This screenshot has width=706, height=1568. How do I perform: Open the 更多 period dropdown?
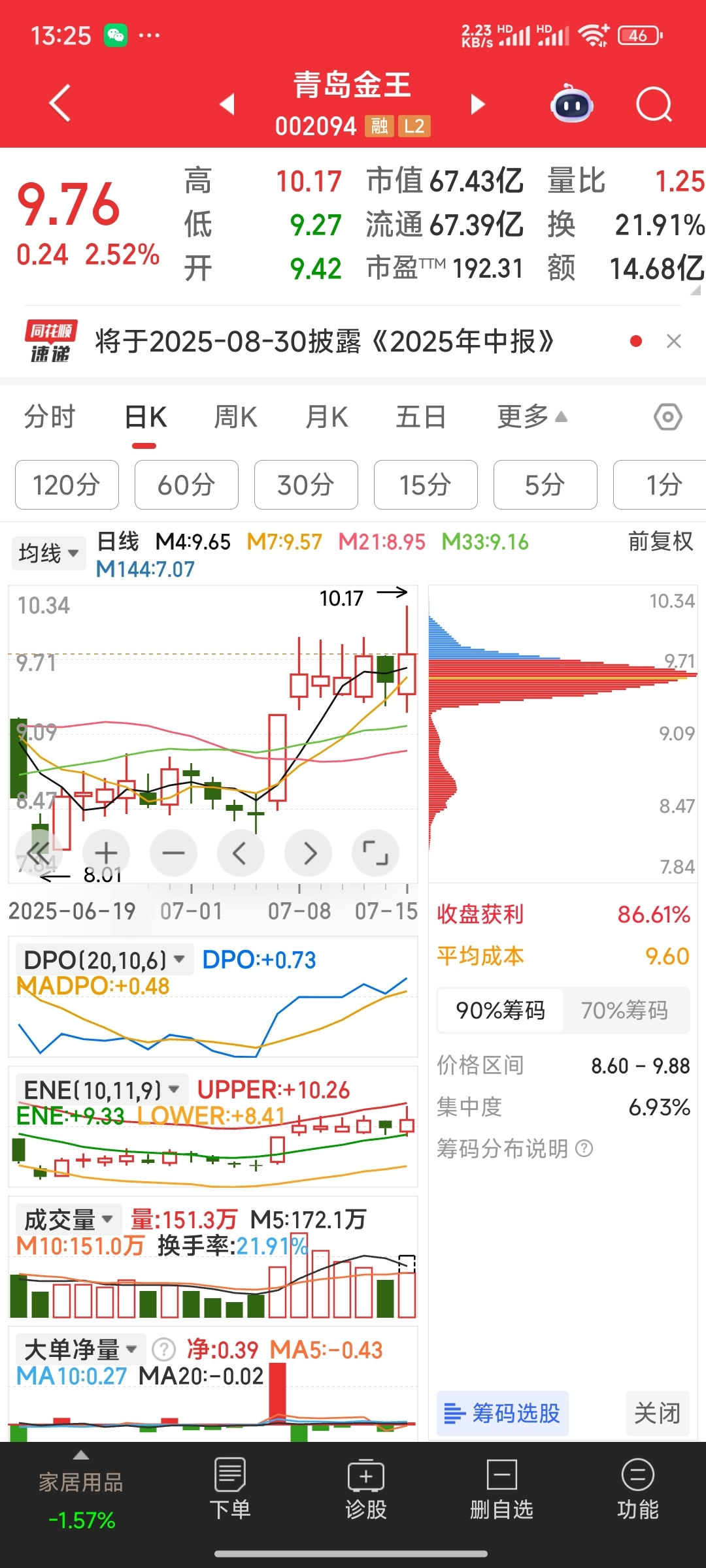pos(532,417)
